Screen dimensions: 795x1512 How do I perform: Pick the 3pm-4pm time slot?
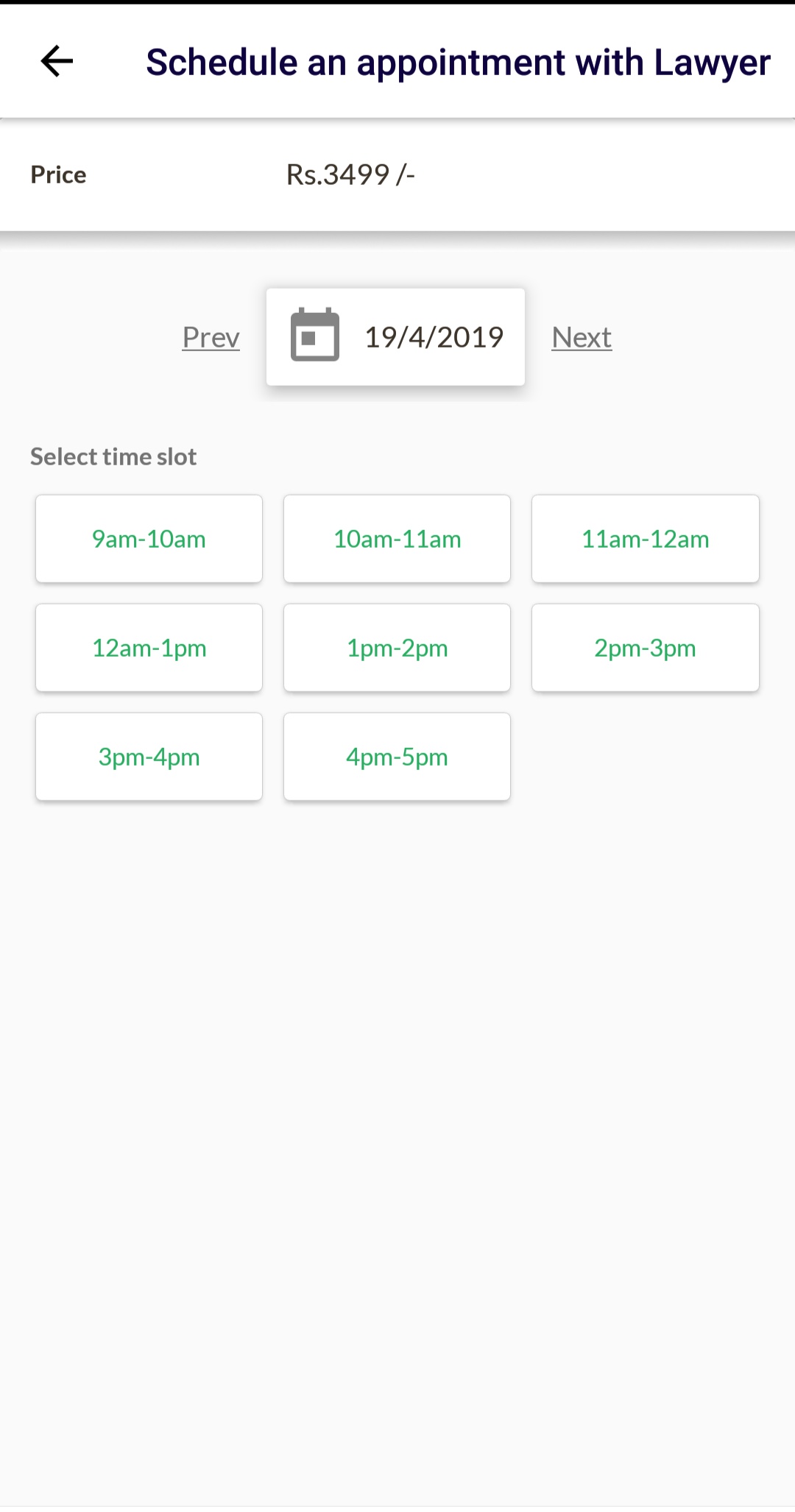[149, 757]
